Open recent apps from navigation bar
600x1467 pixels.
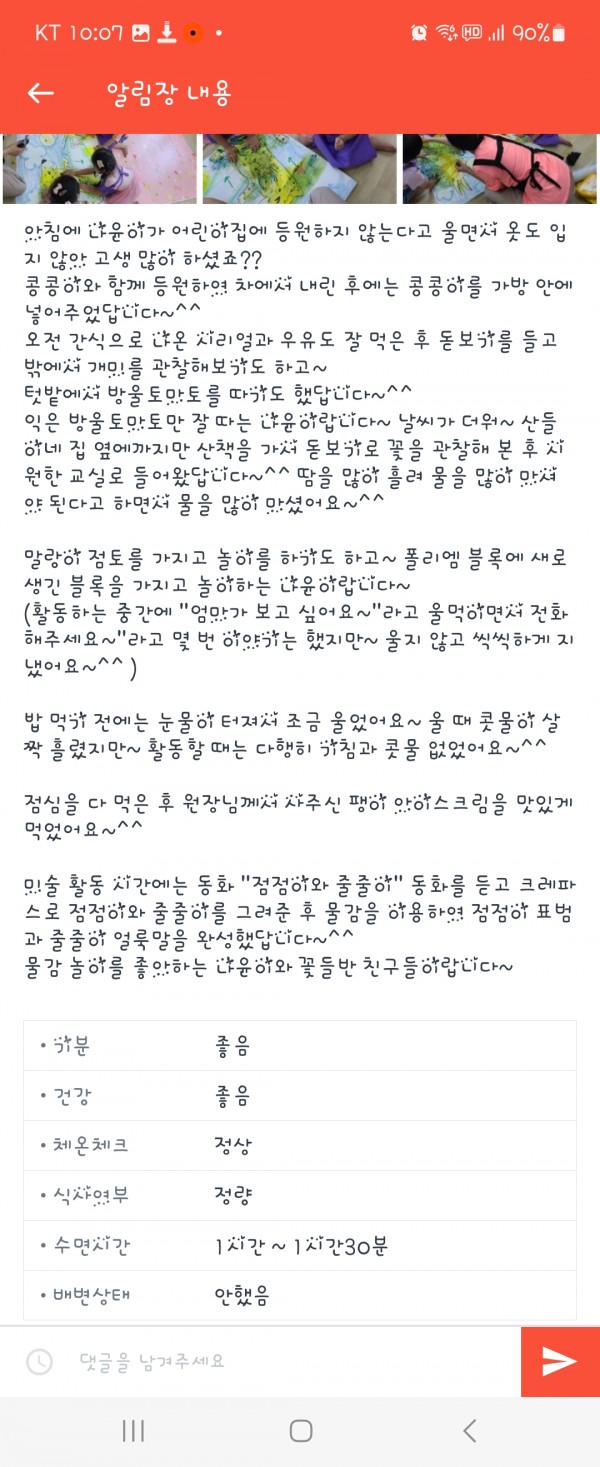132,1431
